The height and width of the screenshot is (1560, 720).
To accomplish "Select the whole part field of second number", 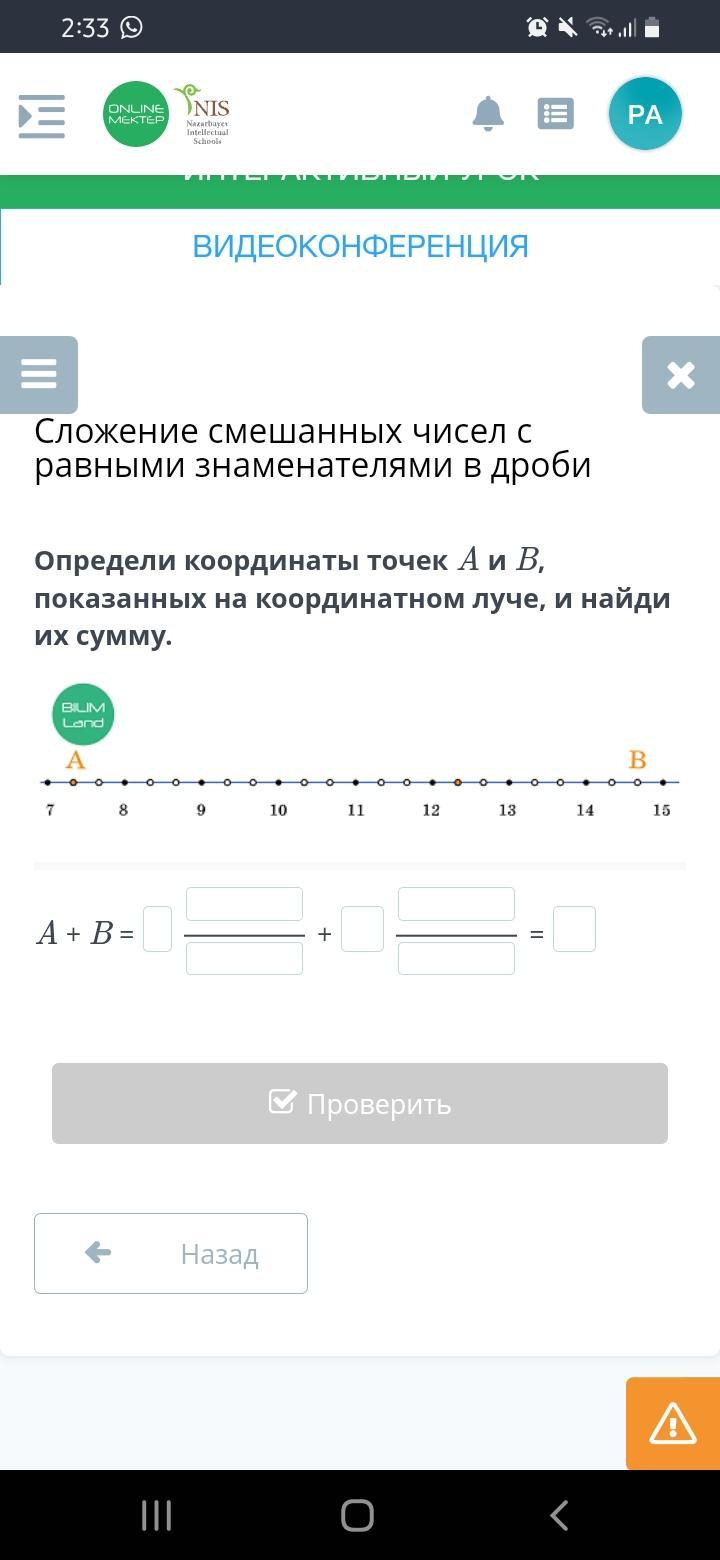I will point(362,929).
